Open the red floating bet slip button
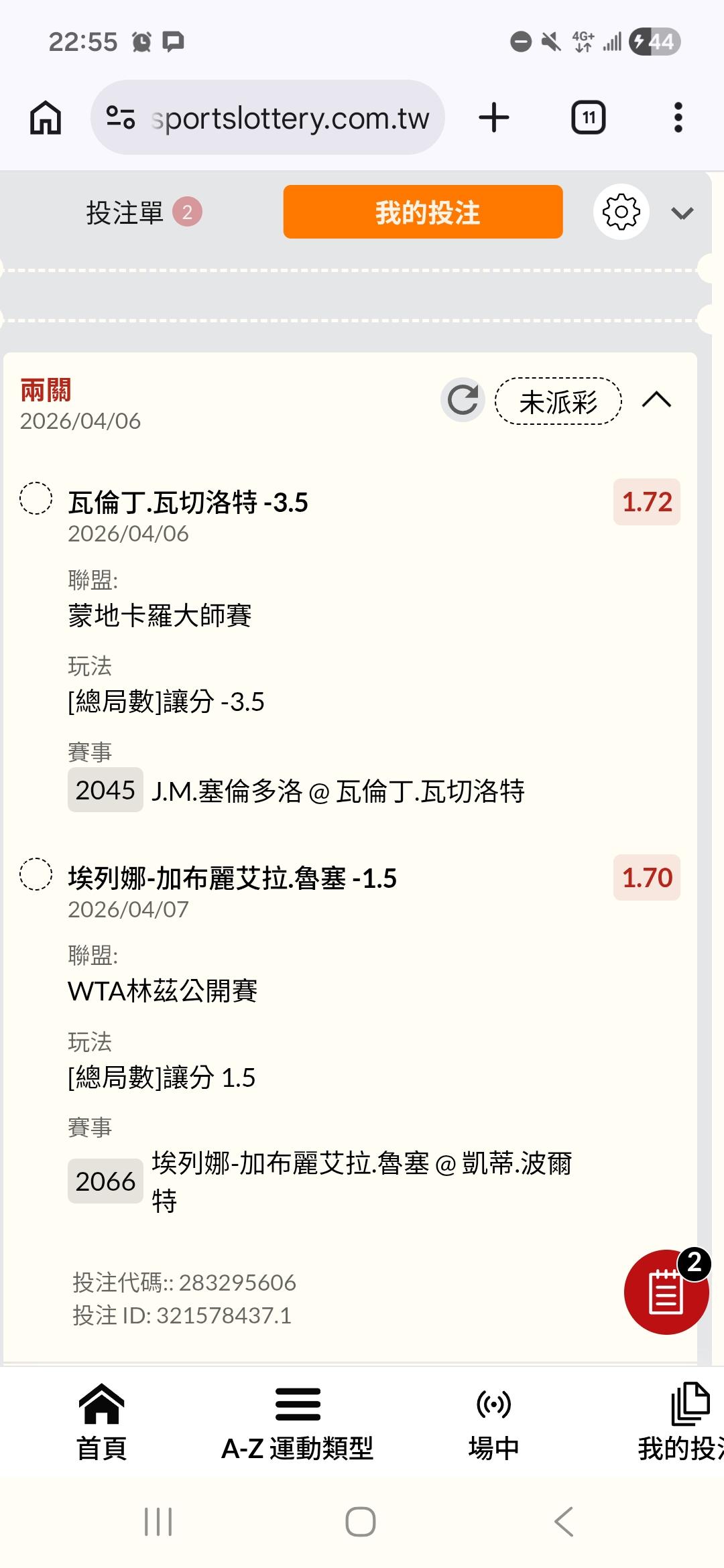 666,1291
